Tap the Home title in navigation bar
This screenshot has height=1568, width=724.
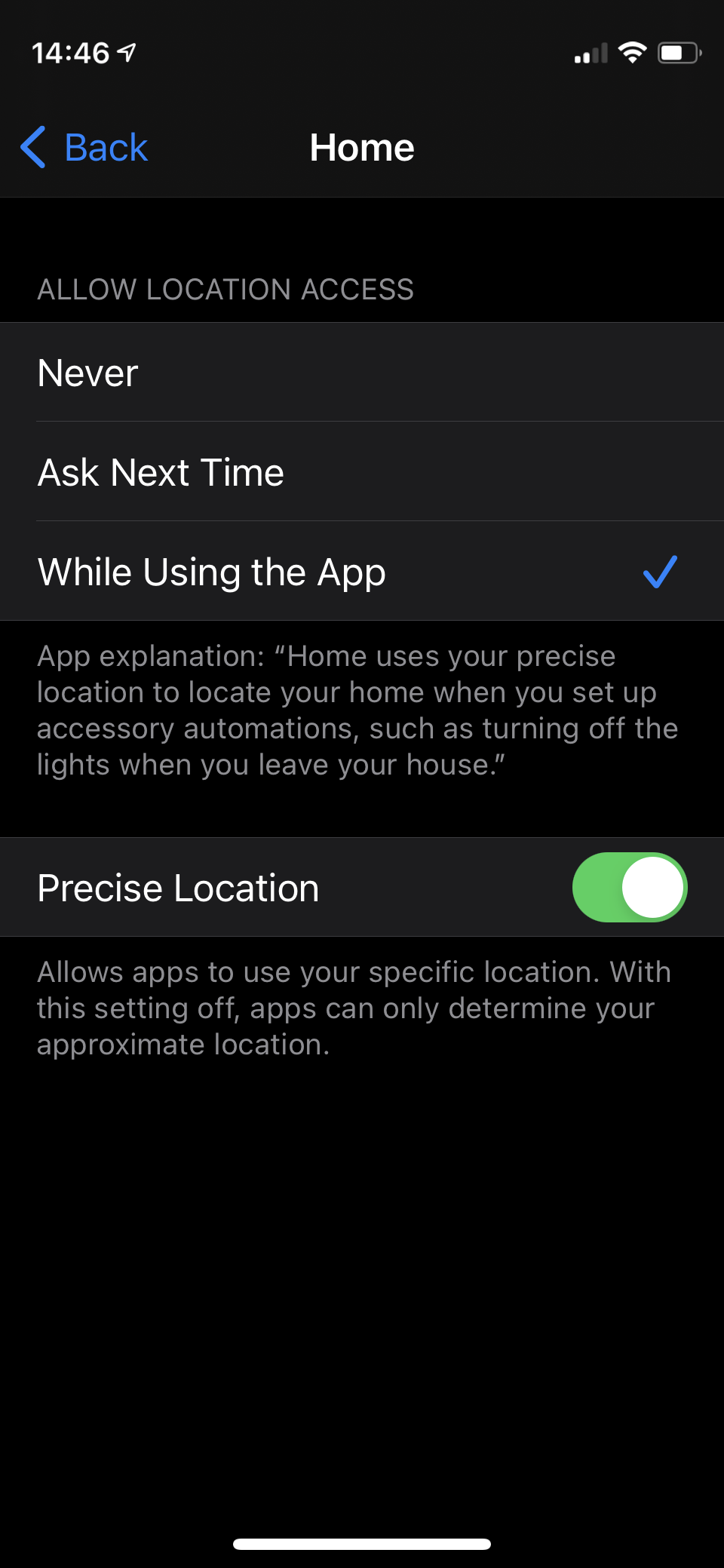tap(362, 147)
